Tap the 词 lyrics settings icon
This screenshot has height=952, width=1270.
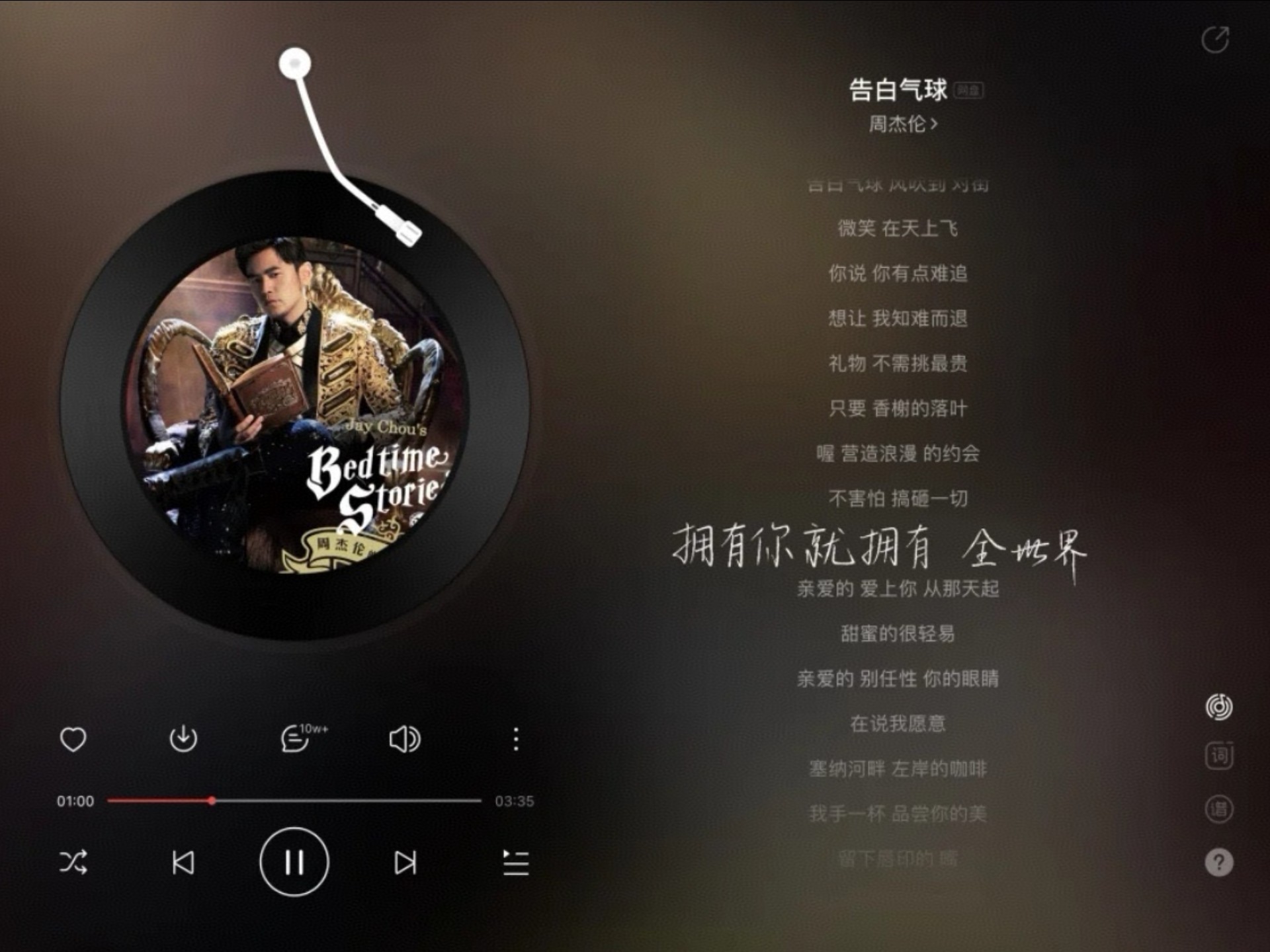point(1219,756)
